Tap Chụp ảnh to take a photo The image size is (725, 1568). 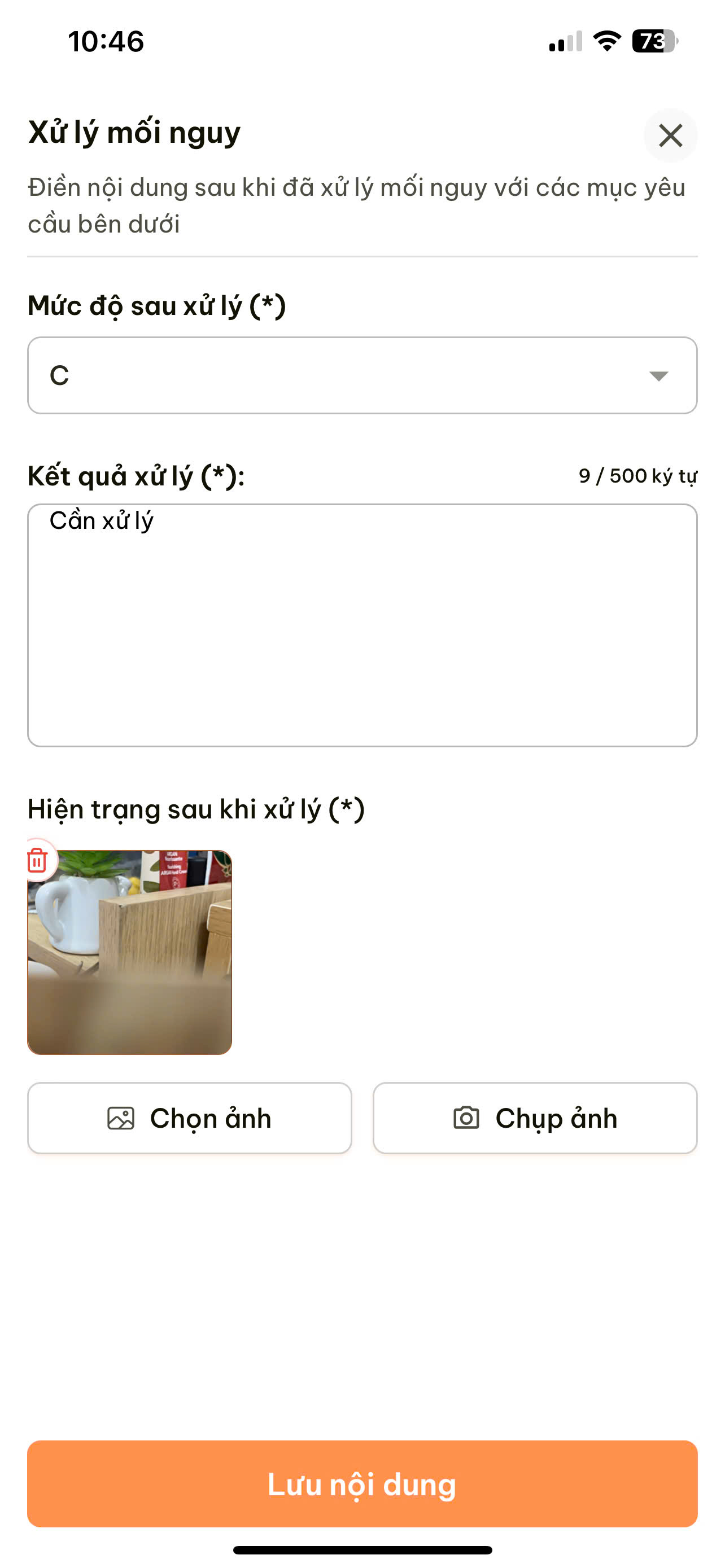point(535,1118)
